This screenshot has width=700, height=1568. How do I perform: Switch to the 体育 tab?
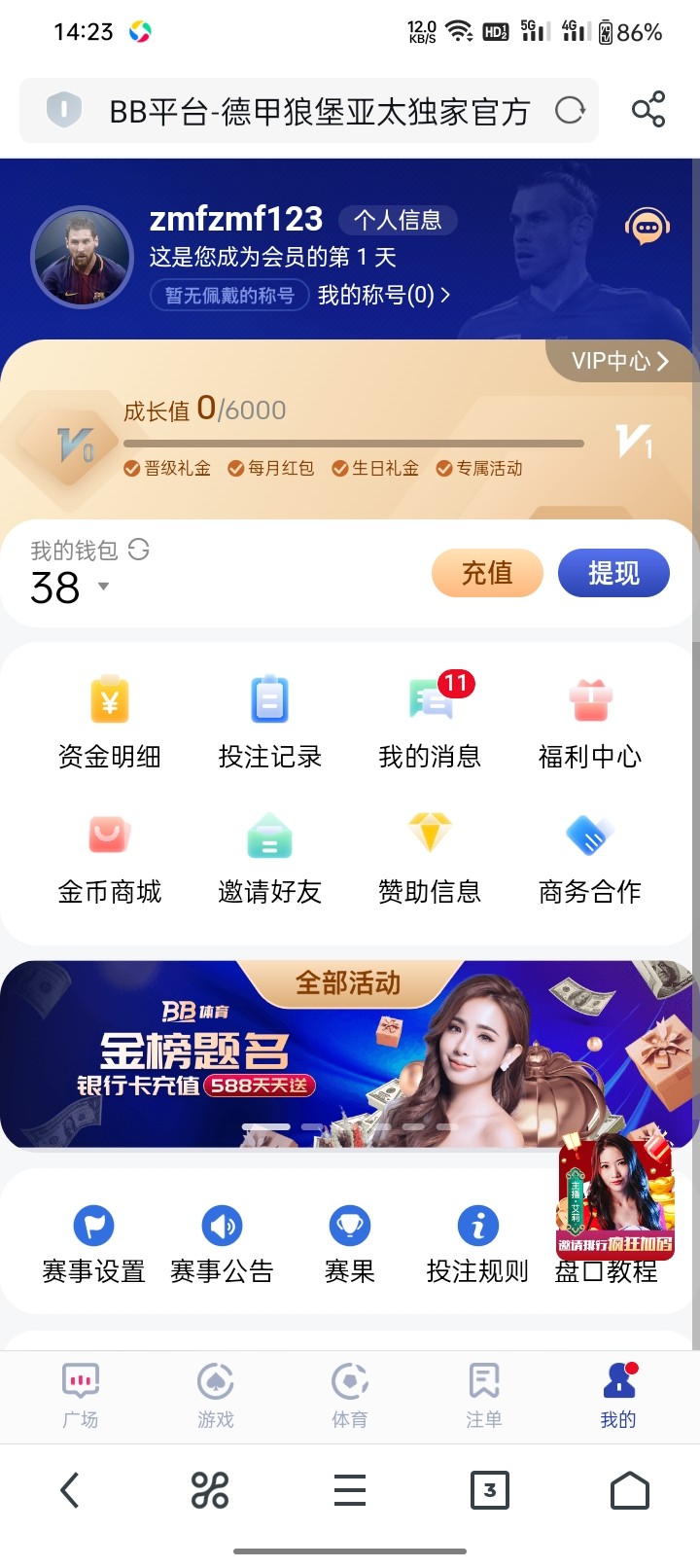[350, 1394]
